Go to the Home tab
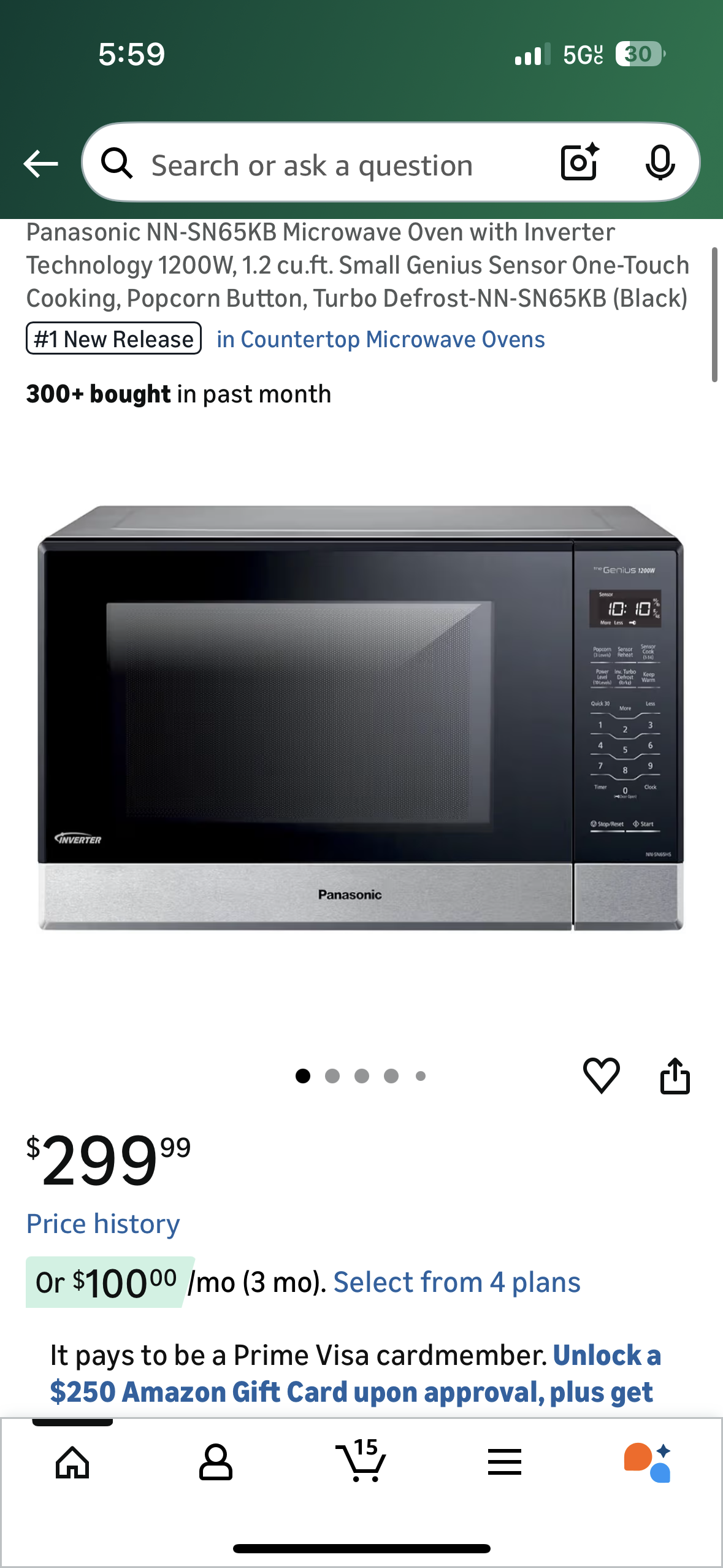 click(72, 1463)
